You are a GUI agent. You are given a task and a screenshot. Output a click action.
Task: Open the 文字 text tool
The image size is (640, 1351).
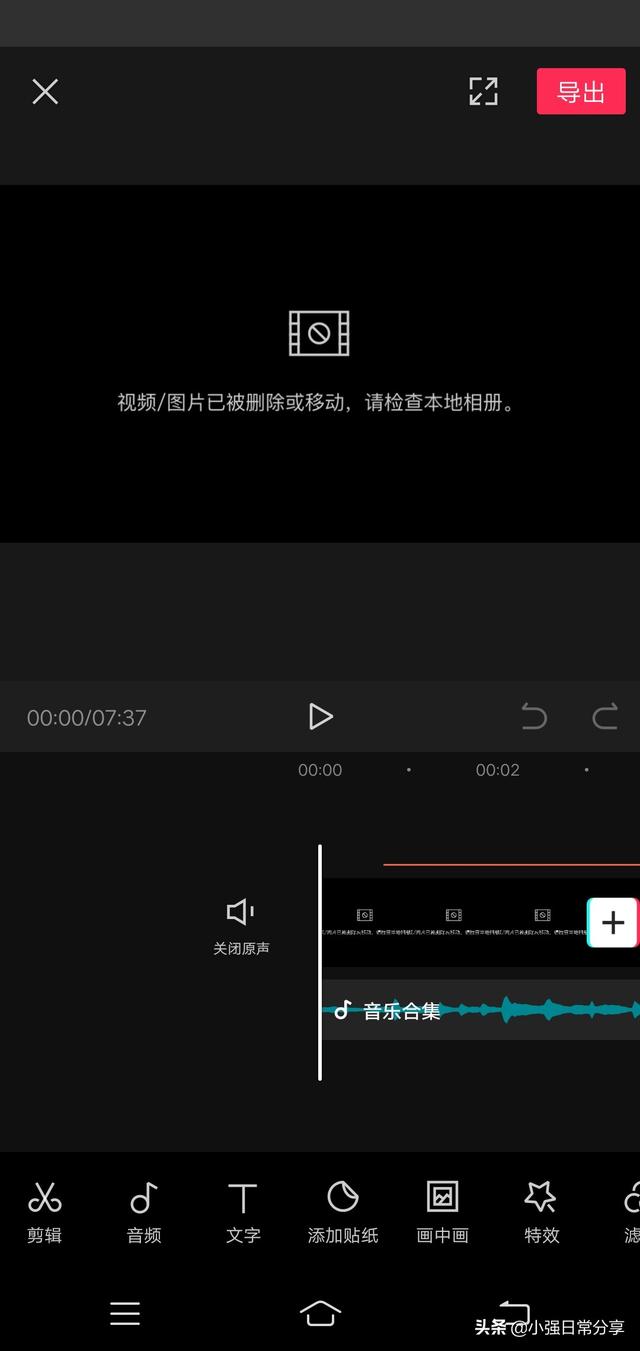[243, 1211]
